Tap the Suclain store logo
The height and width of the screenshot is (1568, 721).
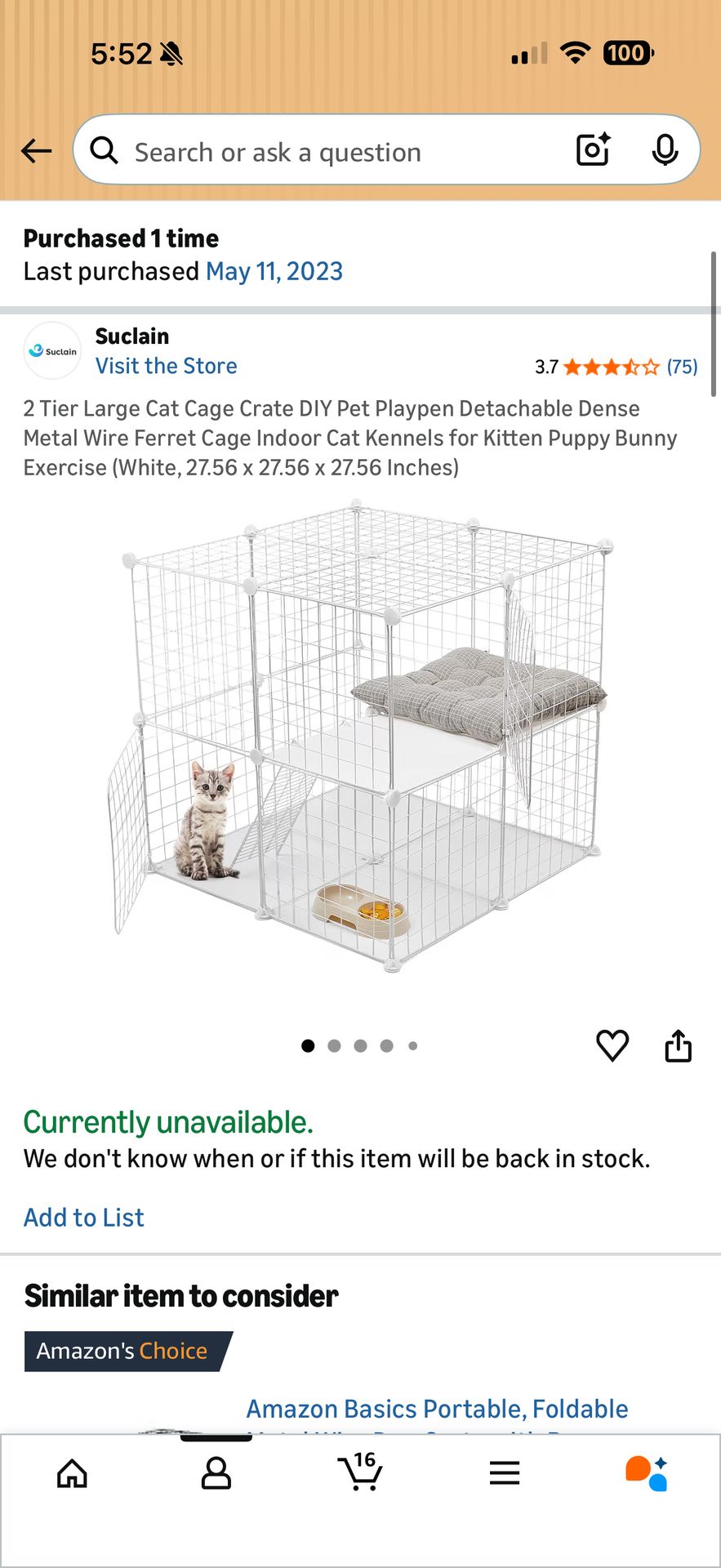pos(51,350)
